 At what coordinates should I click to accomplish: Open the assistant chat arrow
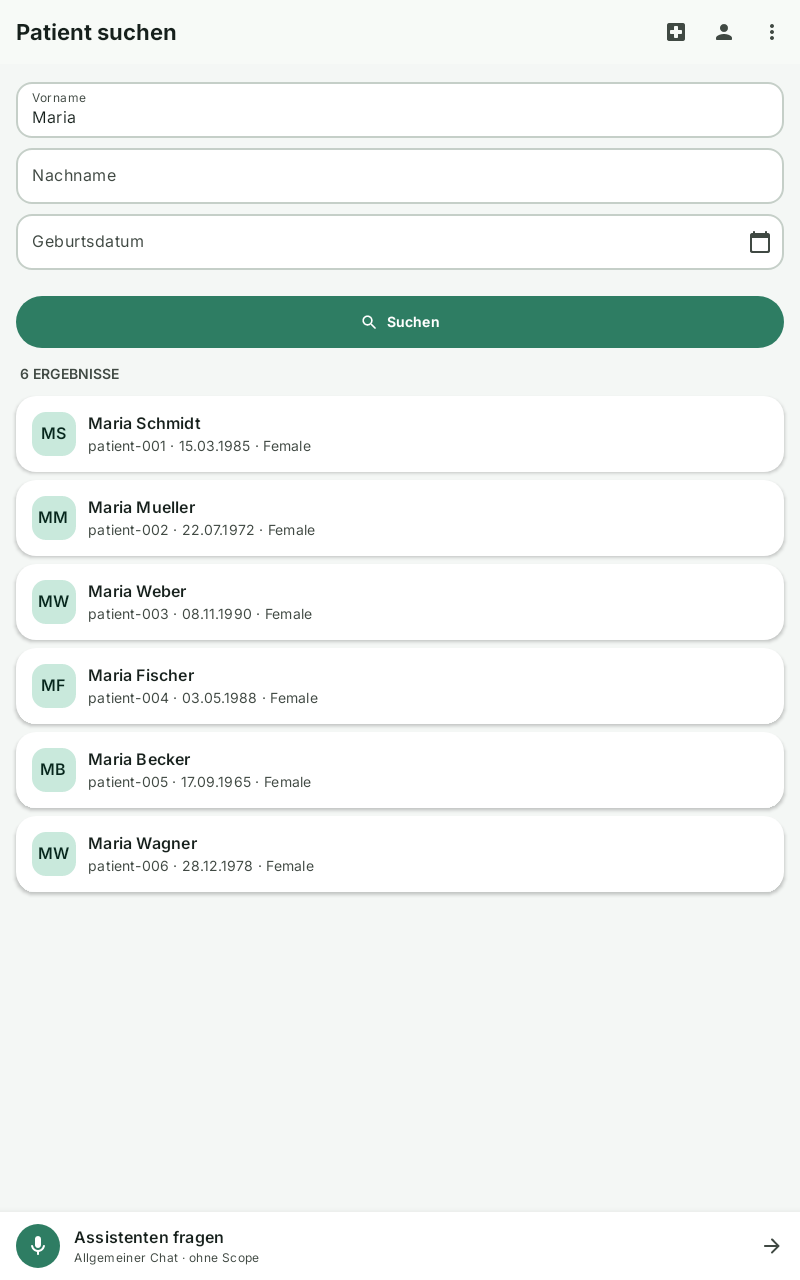772,1246
